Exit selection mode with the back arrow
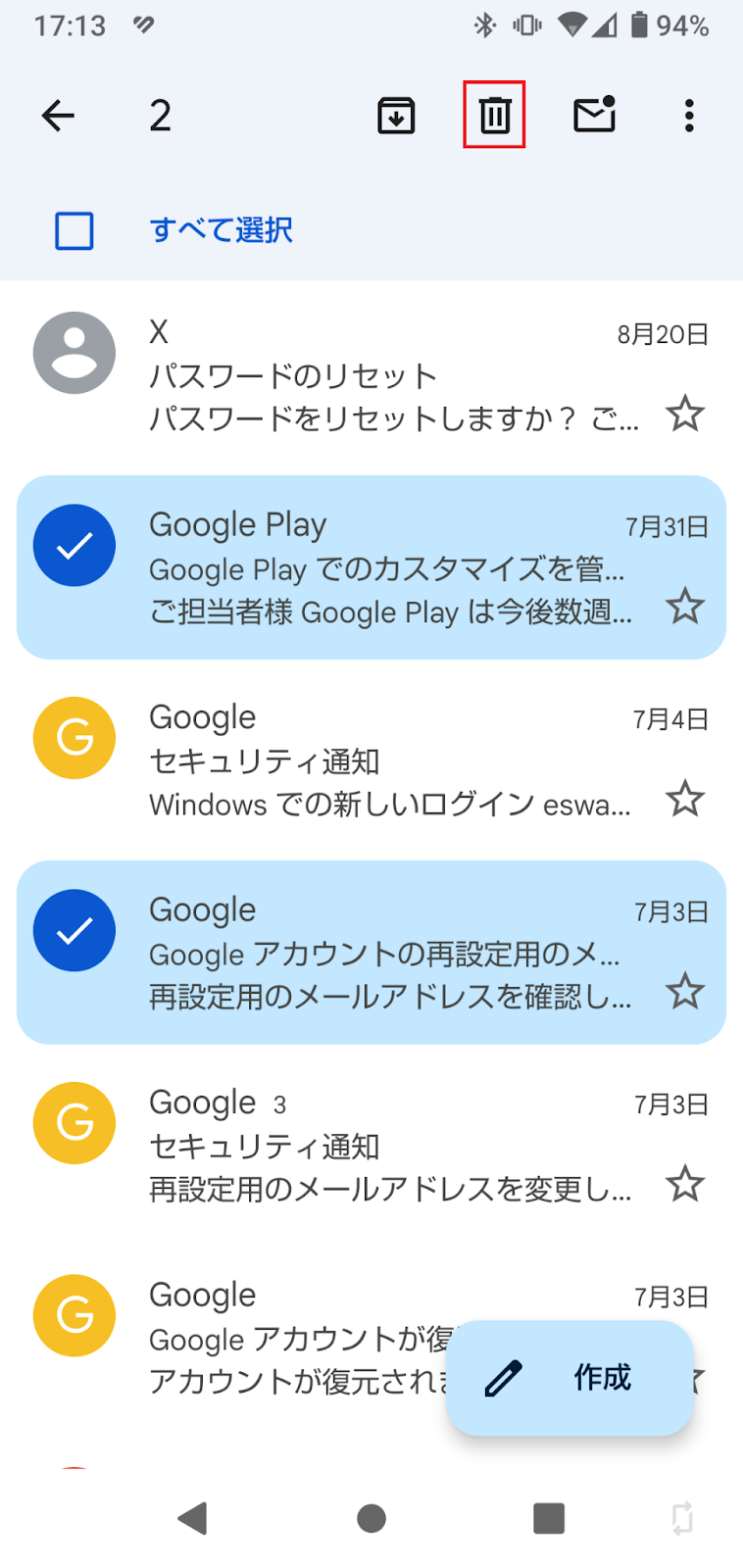The image size is (743, 1568). point(58,116)
